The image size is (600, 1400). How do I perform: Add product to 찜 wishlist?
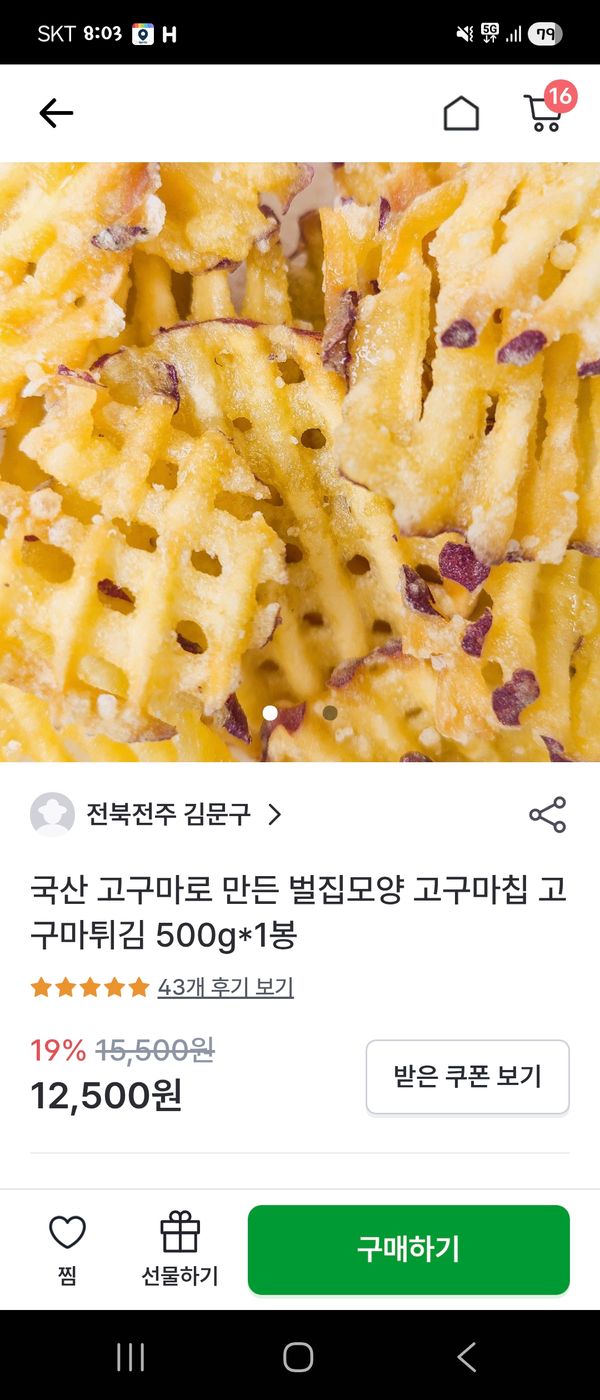click(x=67, y=1247)
